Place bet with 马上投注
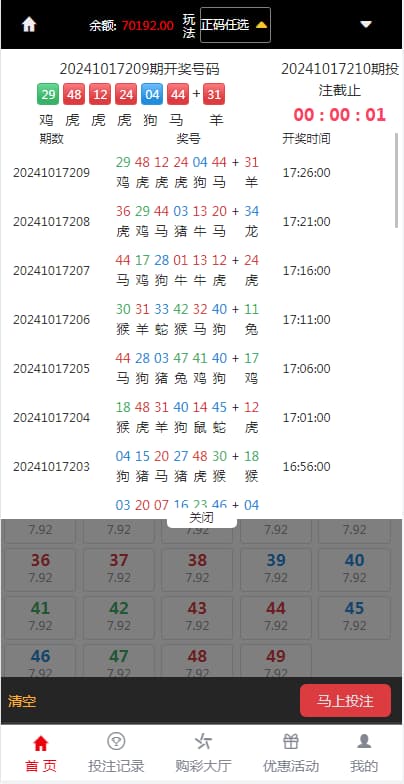404x784 pixels. point(345,700)
